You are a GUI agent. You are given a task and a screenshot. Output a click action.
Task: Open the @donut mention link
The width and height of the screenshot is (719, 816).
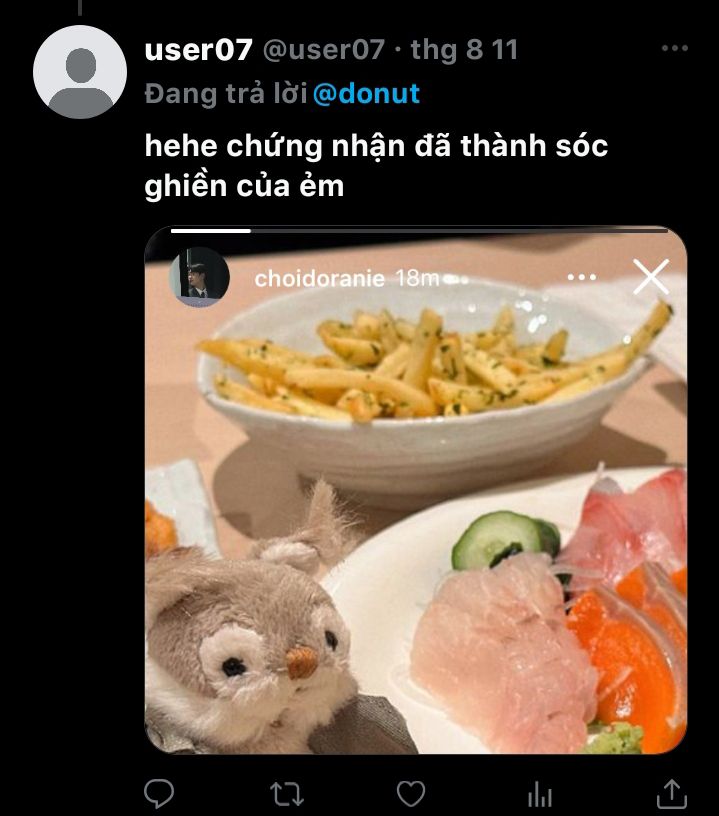365,94
